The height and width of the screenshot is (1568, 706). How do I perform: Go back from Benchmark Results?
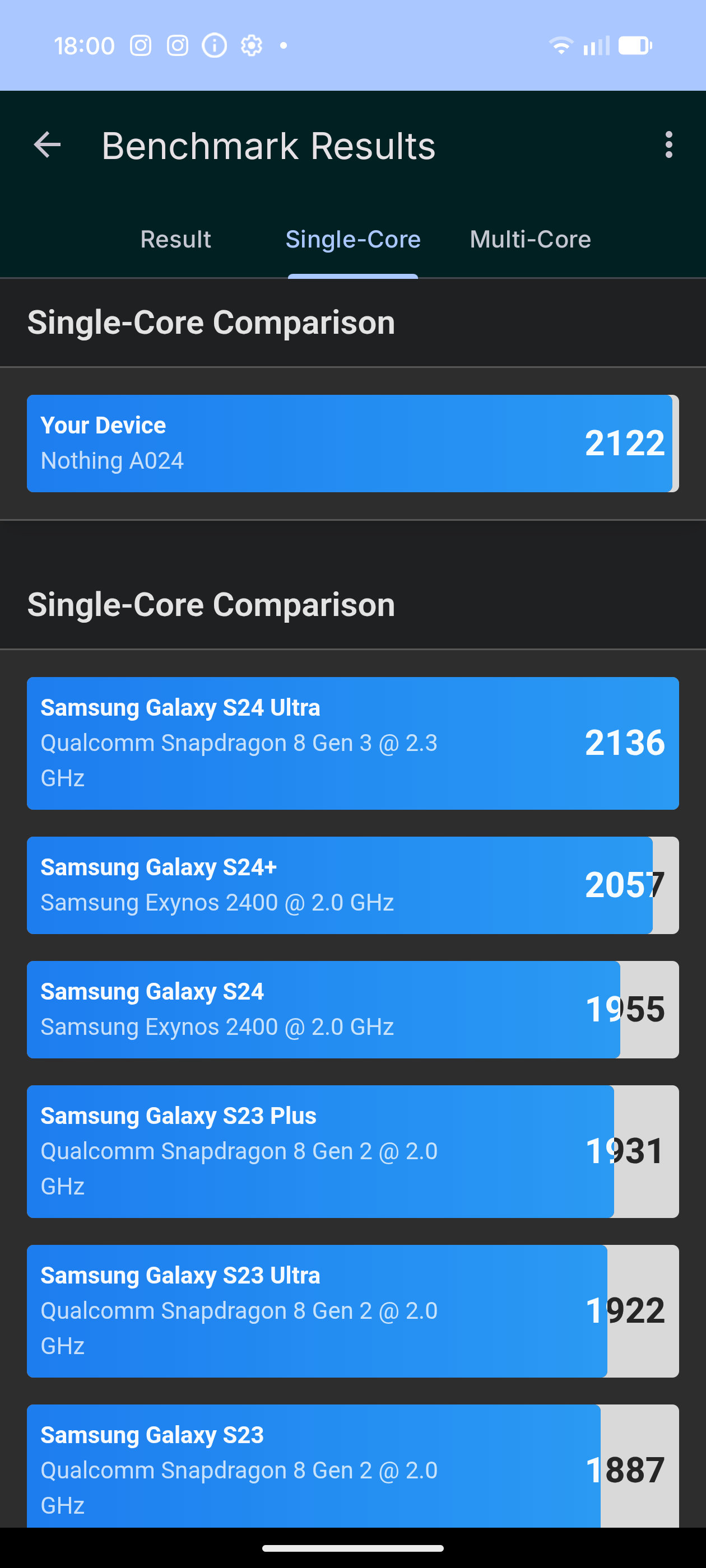click(x=47, y=145)
